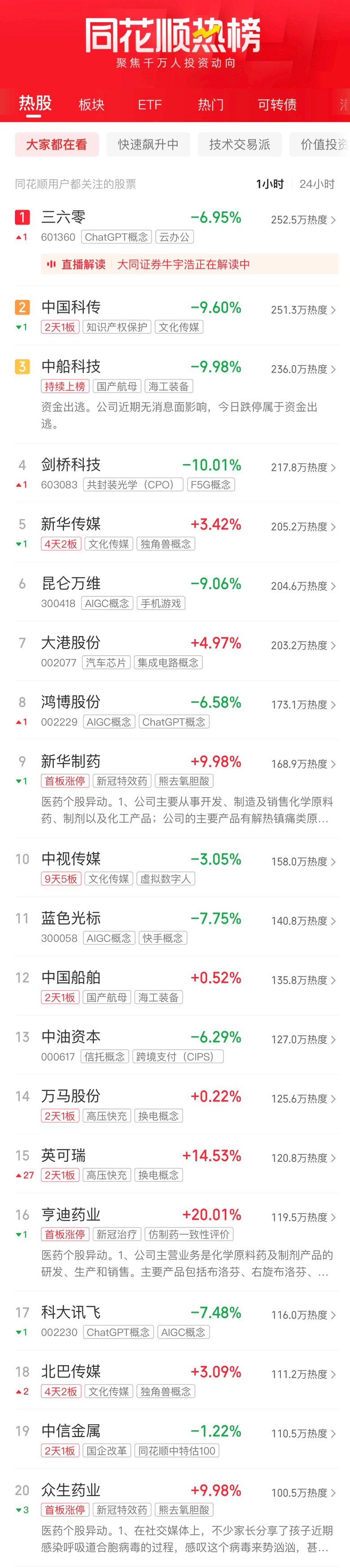The height and width of the screenshot is (1568, 350).
Task: Tap the 技术交易派 filter chip
Action: (240, 144)
